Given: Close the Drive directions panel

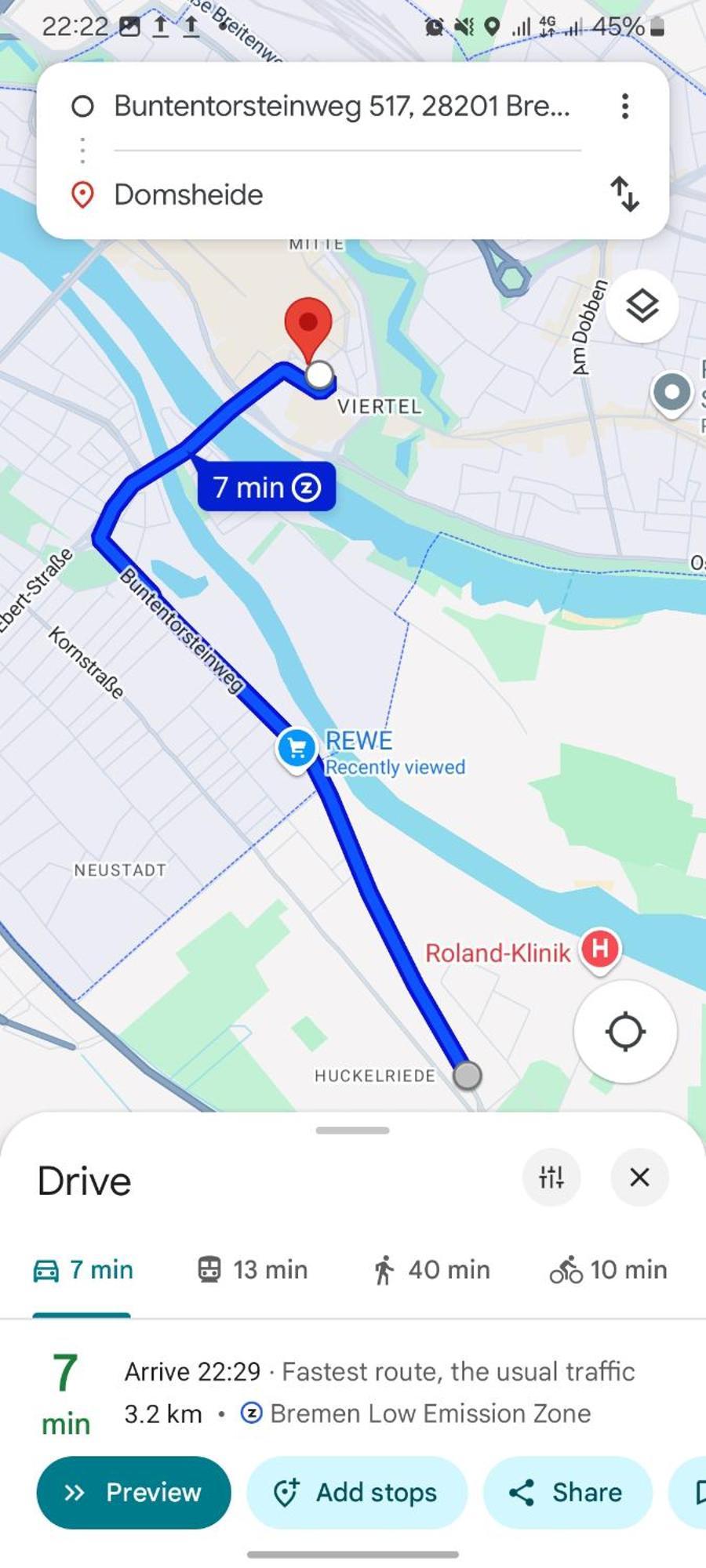Looking at the screenshot, I should [639, 1177].
